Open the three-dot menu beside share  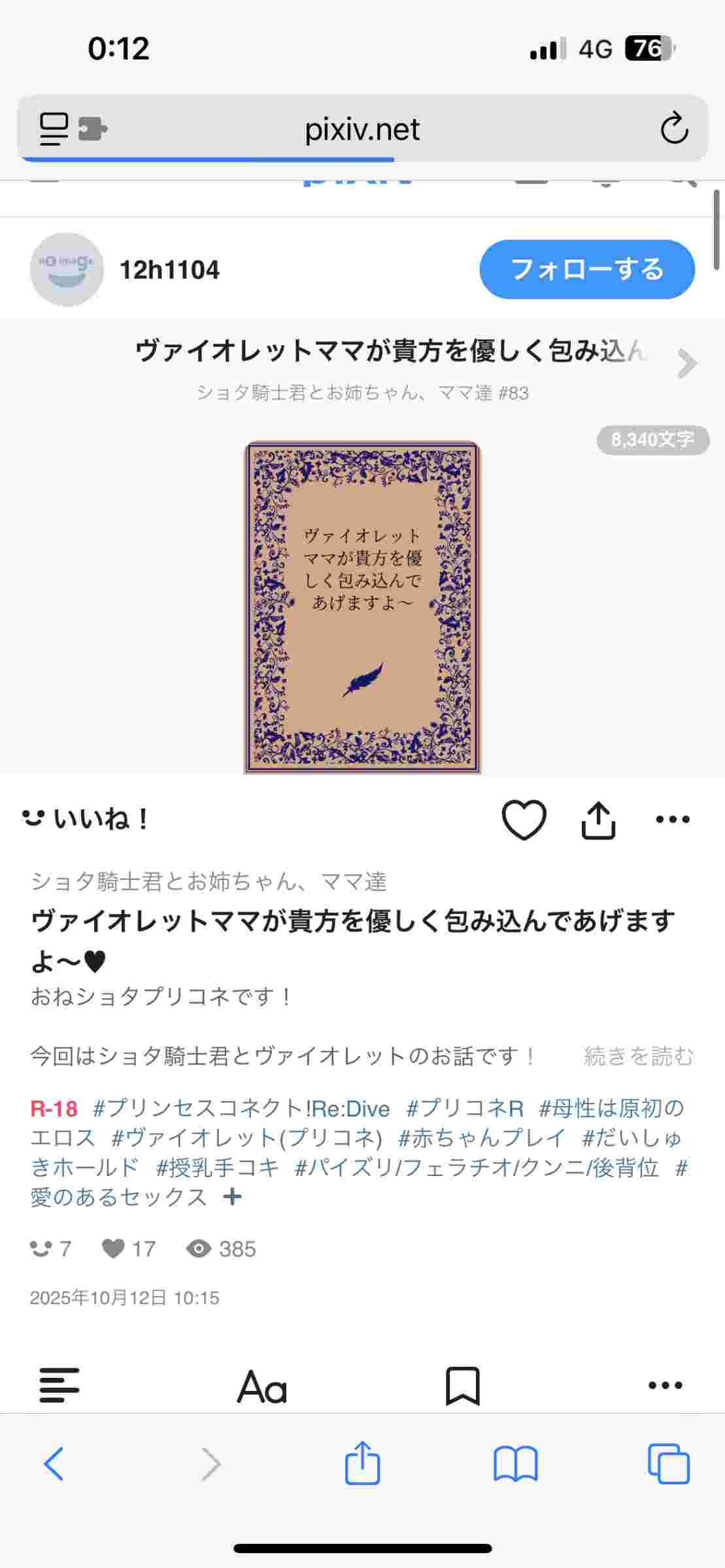click(x=672, y=819)
